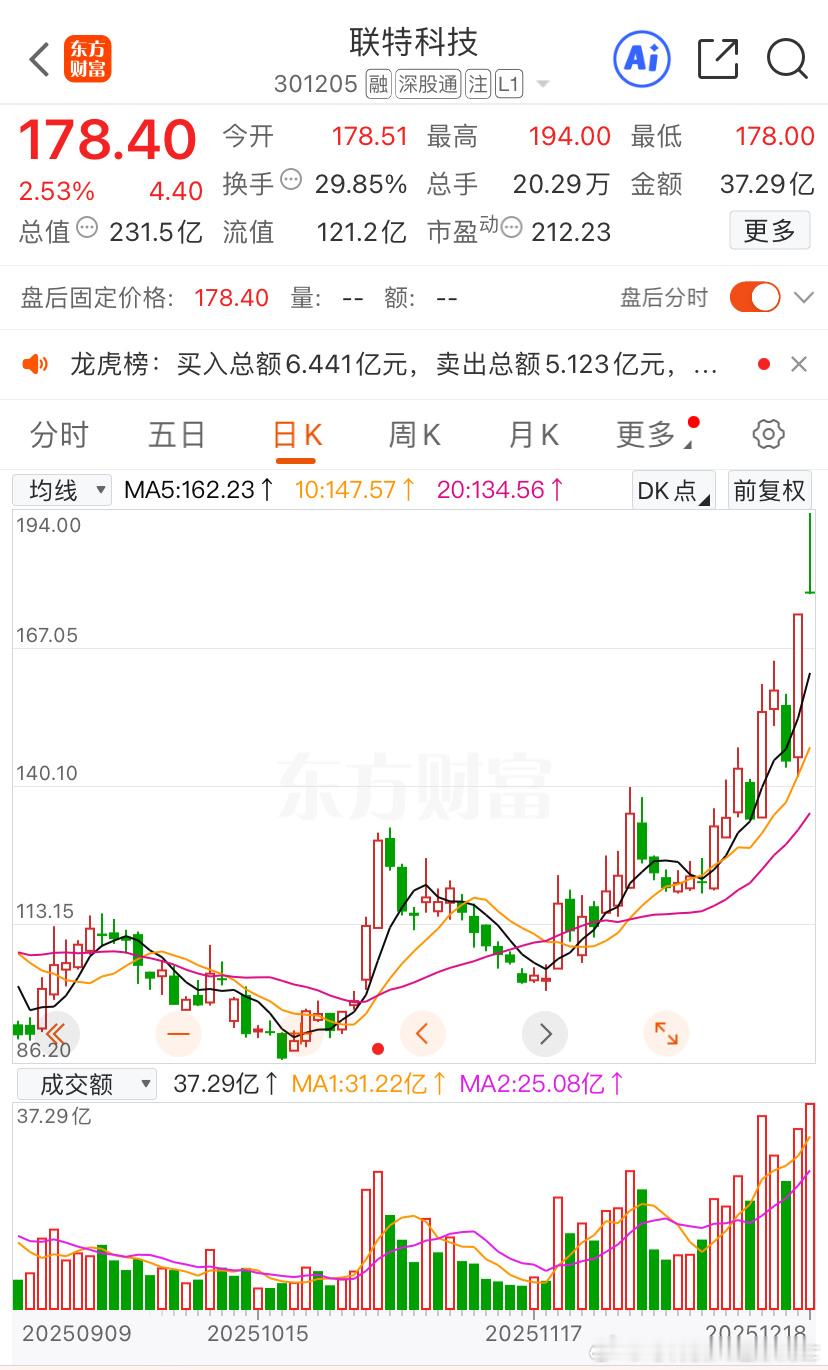Click the share arrow icon
The height and width of the screenshot is (1370, 828).
tap(718, 59)
